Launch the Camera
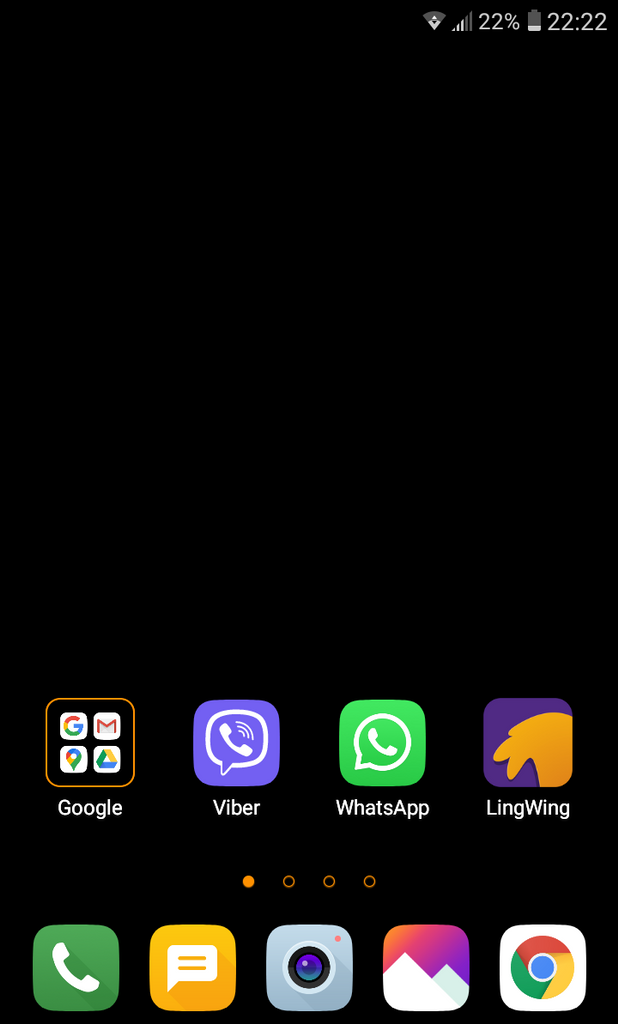Screen dimensions: 618x1024 click(x=309, y=968)
